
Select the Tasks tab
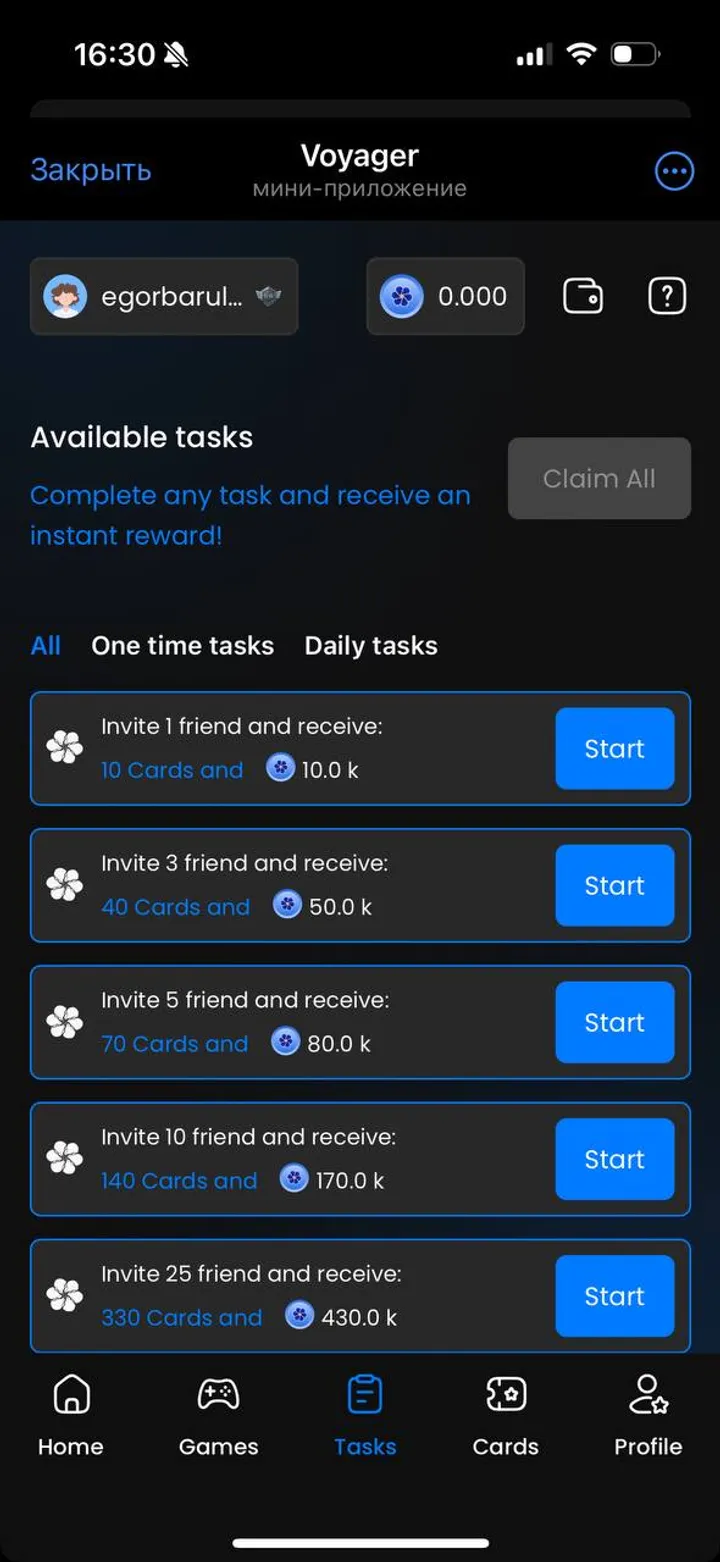[365, 1415]
